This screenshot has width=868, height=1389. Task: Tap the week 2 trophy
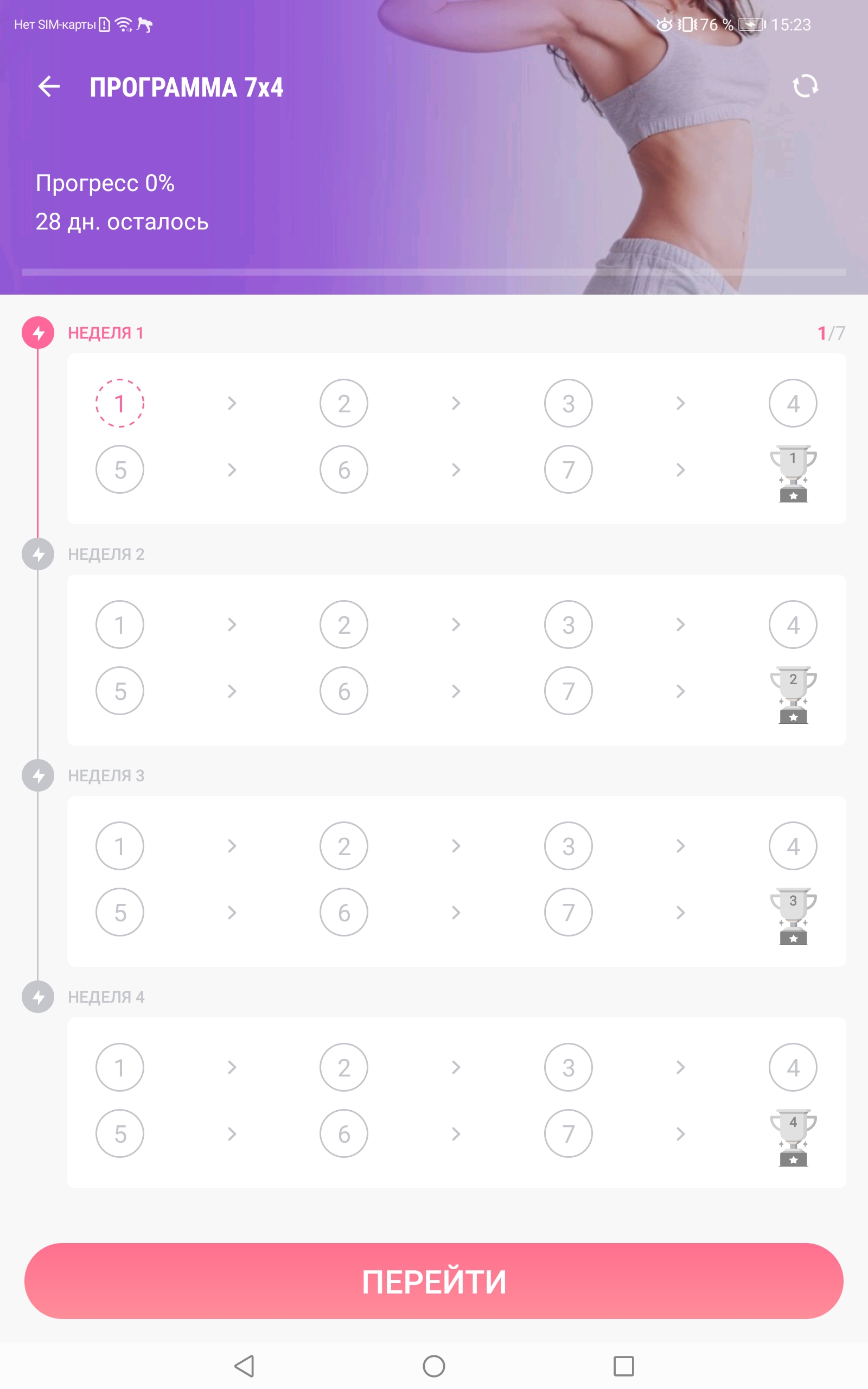(x=793, y=695)
